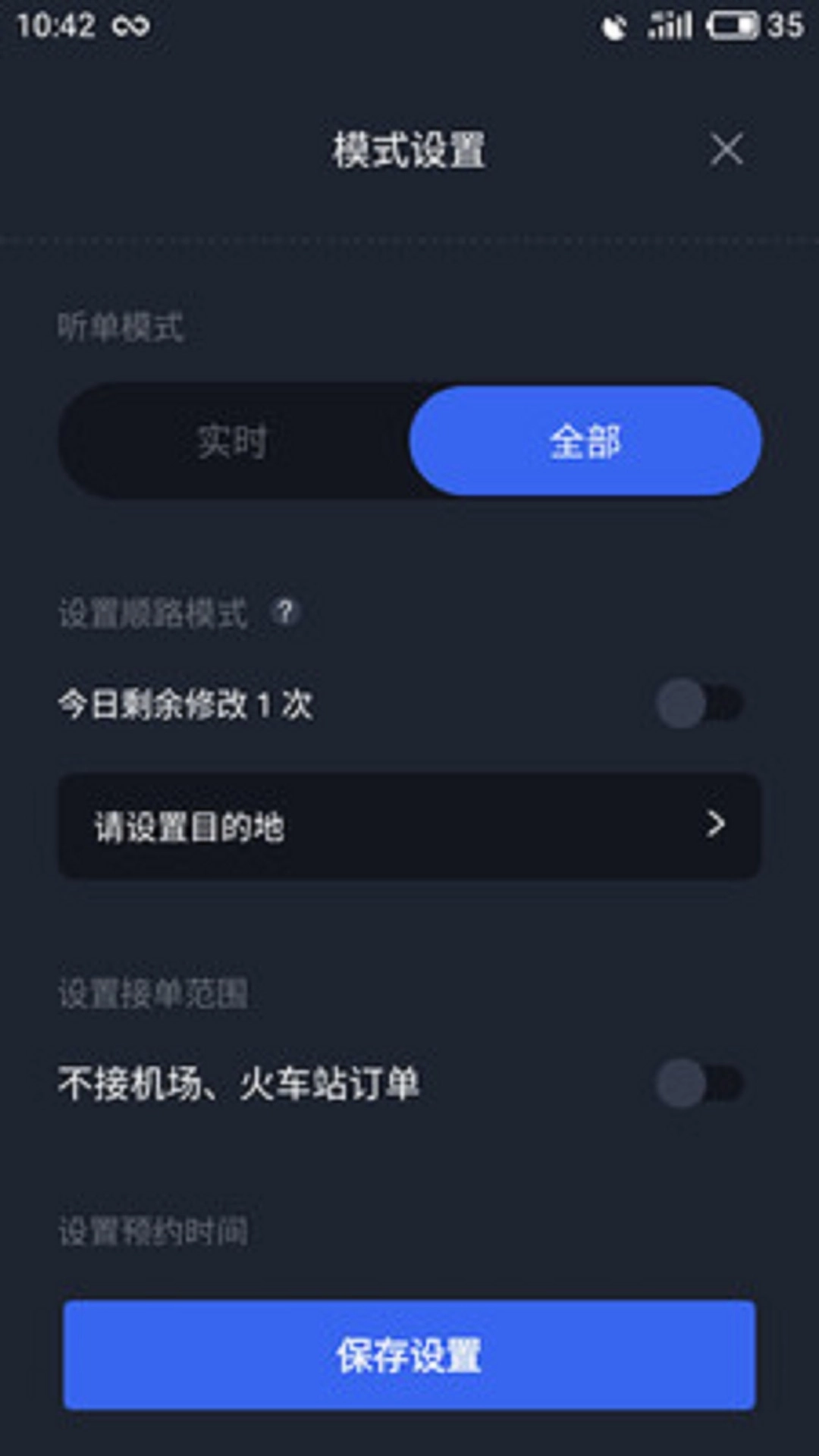
Task: Tap the 模式设置 dialog title
Action: pyautogui.click(x=409, y=149)
